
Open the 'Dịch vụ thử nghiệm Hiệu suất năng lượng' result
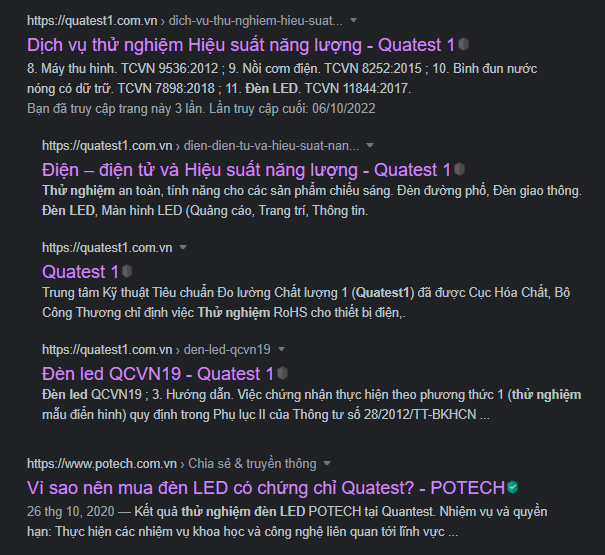point(240,45)
